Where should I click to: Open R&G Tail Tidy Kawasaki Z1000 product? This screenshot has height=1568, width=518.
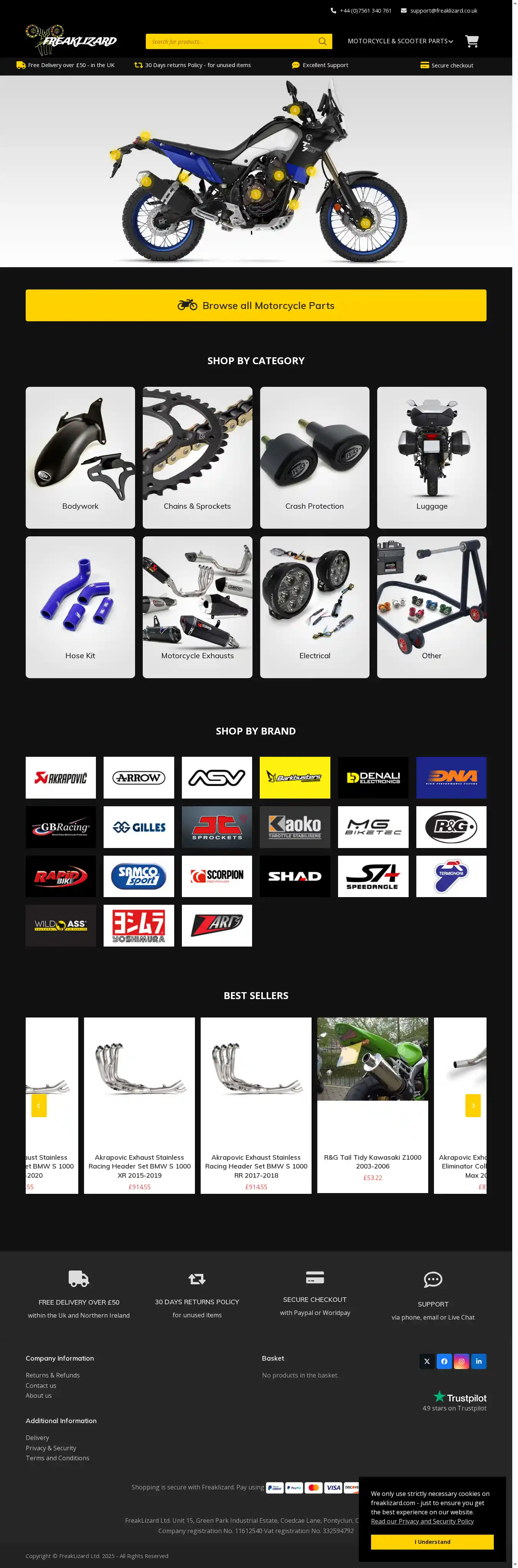[x=372, y=1161]
